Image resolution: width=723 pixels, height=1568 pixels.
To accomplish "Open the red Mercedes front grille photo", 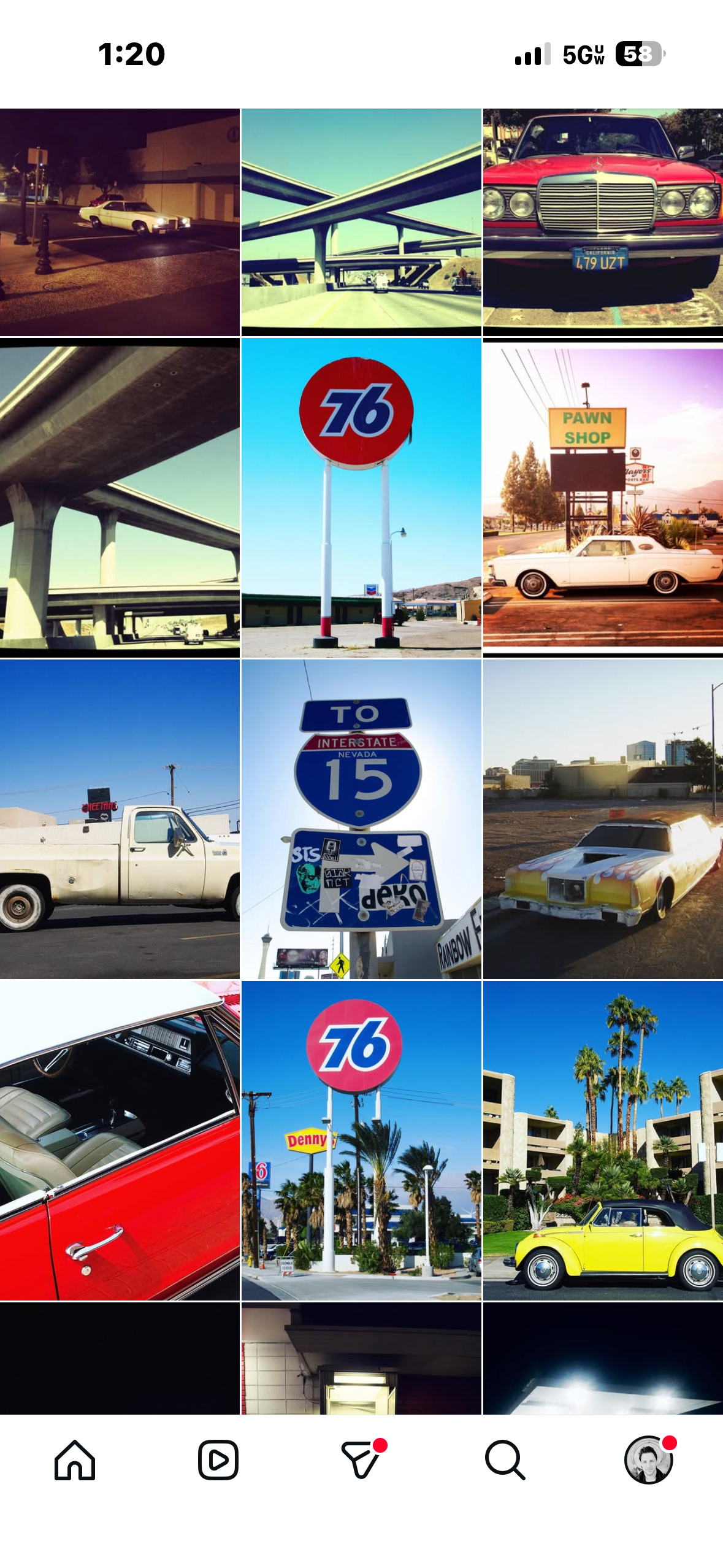I will coord(603,222).
